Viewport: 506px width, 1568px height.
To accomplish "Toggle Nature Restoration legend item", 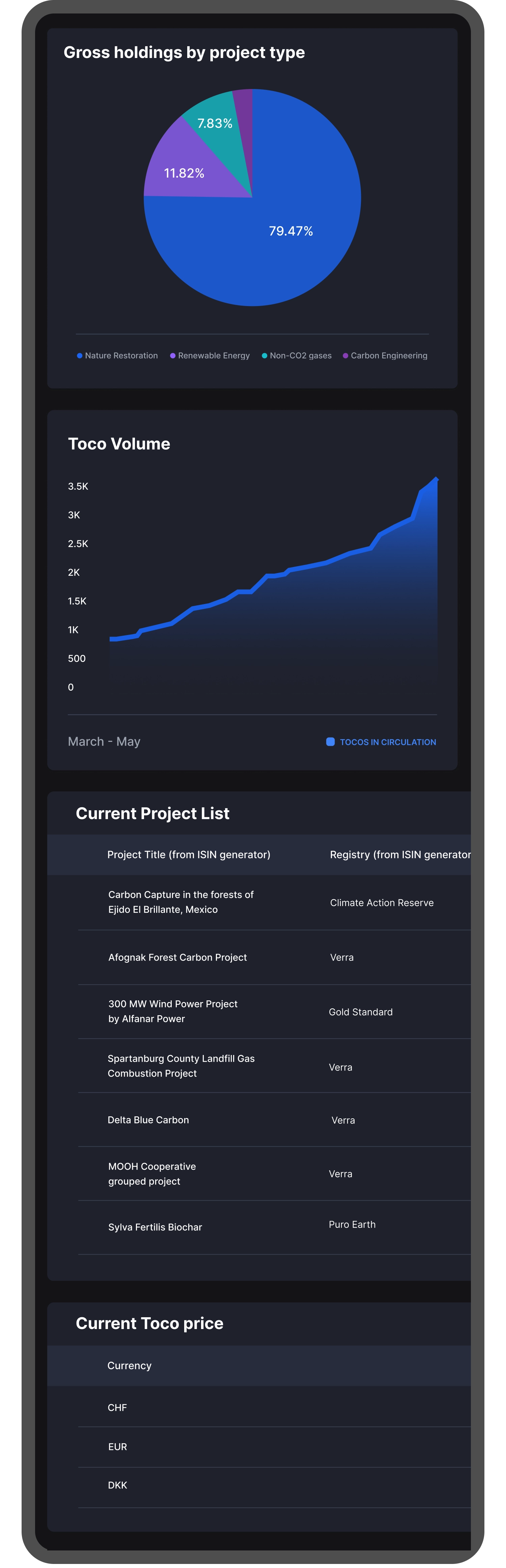I will pos(117,356).
